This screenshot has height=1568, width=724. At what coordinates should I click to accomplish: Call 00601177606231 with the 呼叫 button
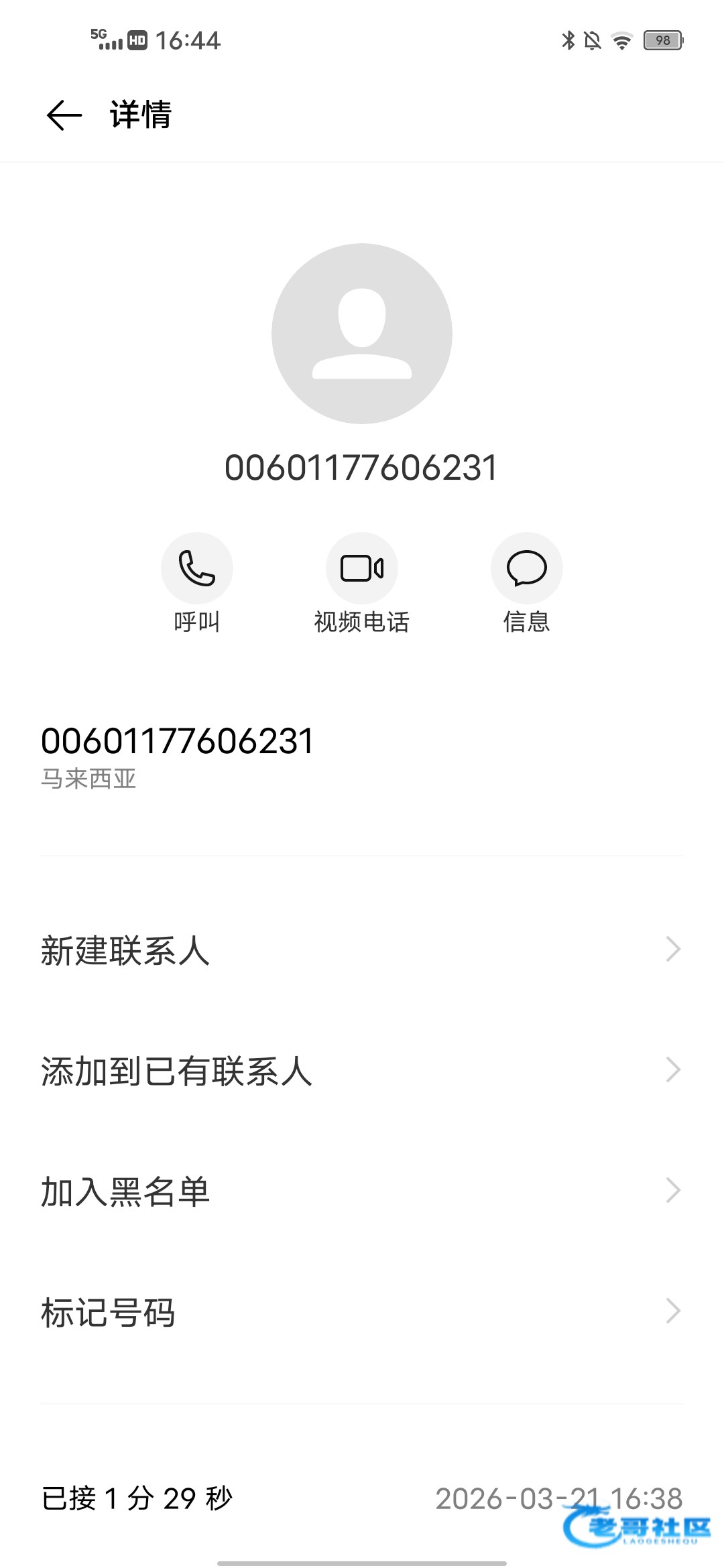tap(197, 569)
